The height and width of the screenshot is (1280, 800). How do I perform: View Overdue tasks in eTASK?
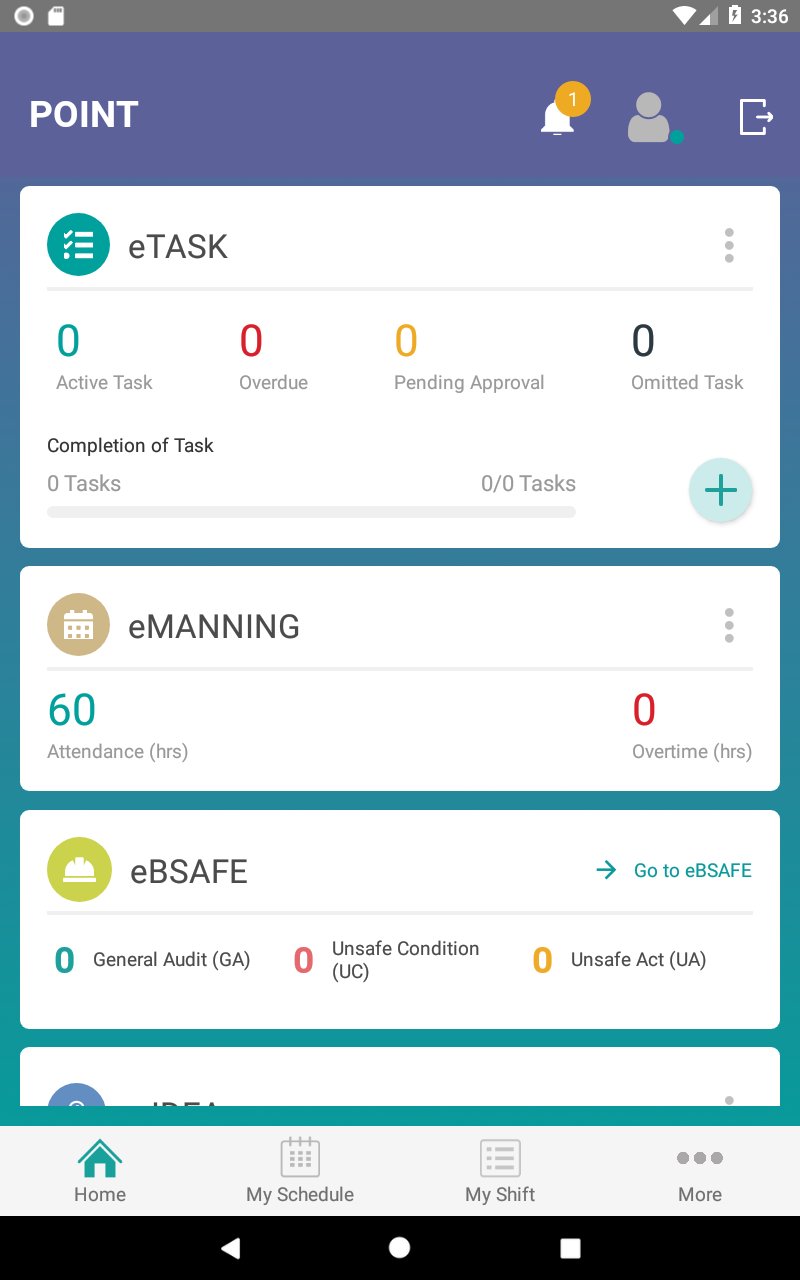click(272, 357)
